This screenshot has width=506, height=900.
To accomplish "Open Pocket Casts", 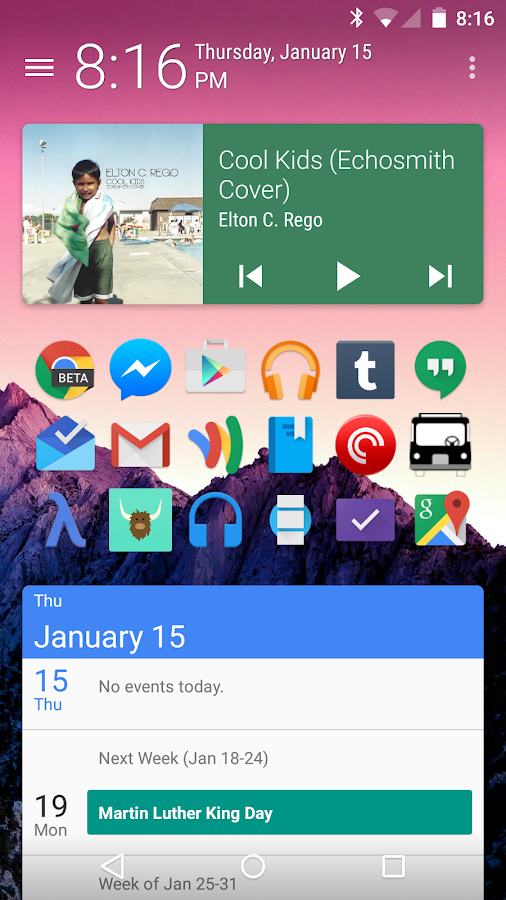I will click(365, 445).
